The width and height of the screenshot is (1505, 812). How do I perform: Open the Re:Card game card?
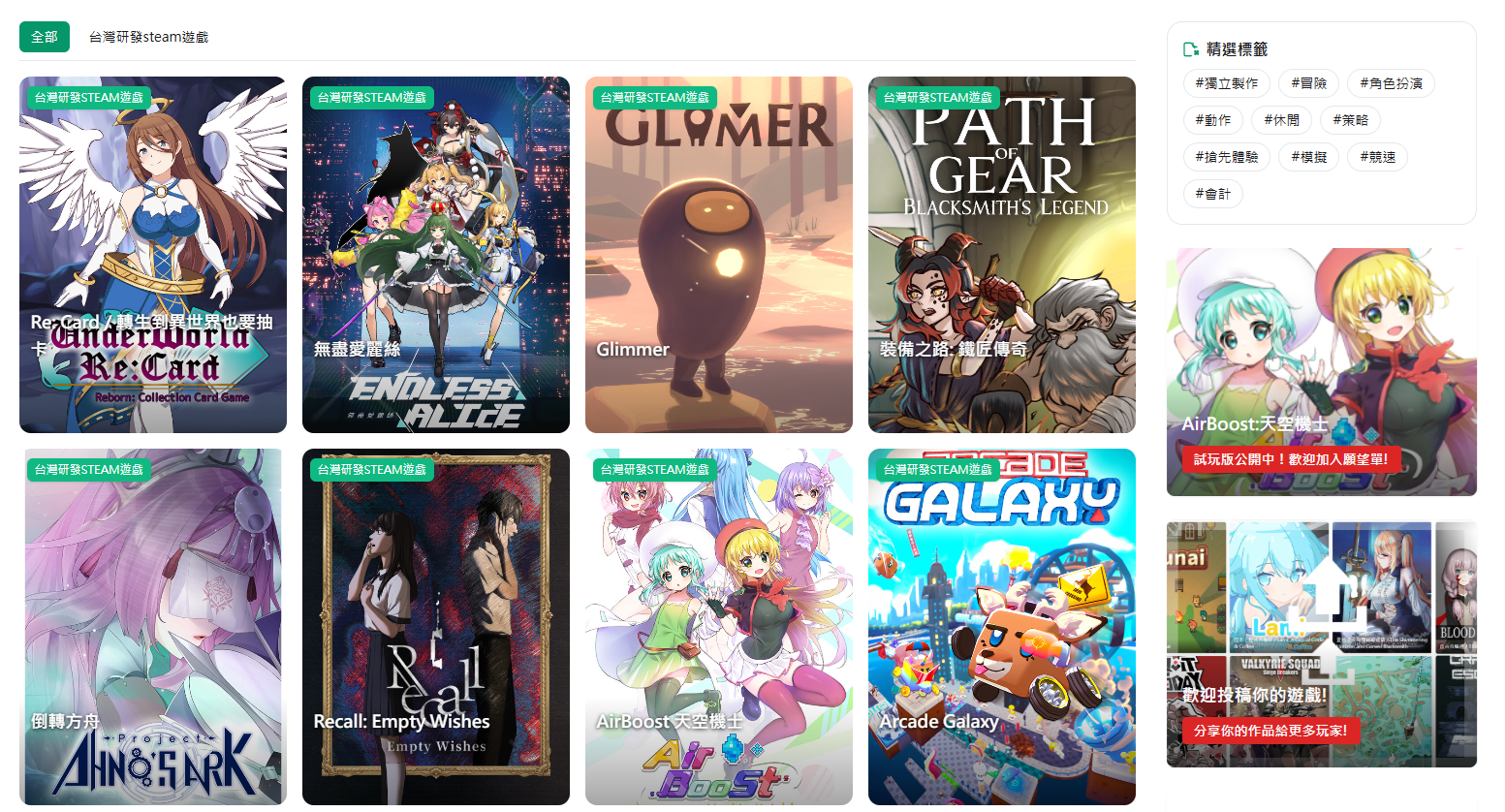click(153, 255)
